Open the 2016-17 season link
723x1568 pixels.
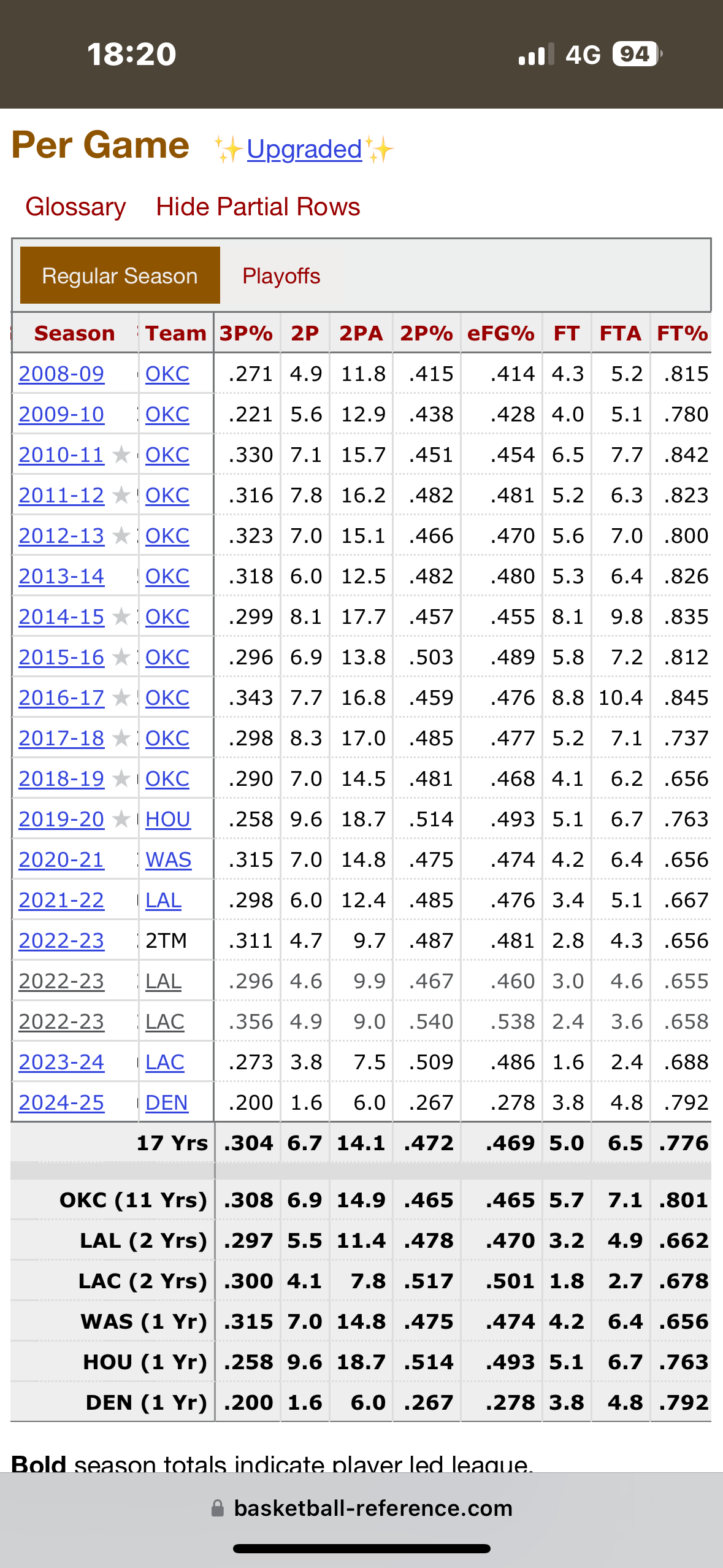[x=61, y=698]
